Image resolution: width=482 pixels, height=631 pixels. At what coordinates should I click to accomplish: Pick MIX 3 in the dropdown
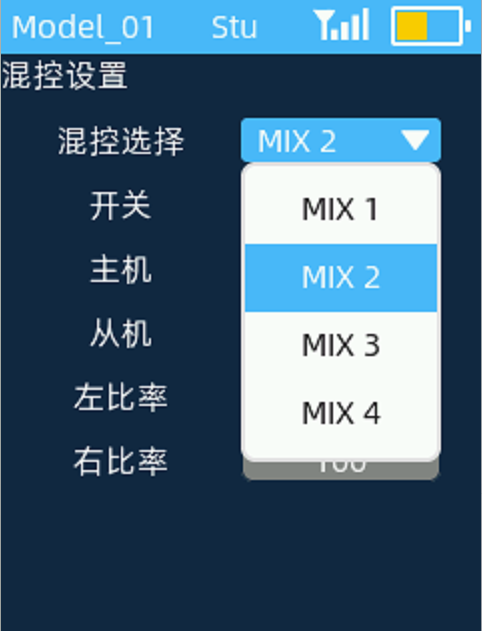(341, 345)
